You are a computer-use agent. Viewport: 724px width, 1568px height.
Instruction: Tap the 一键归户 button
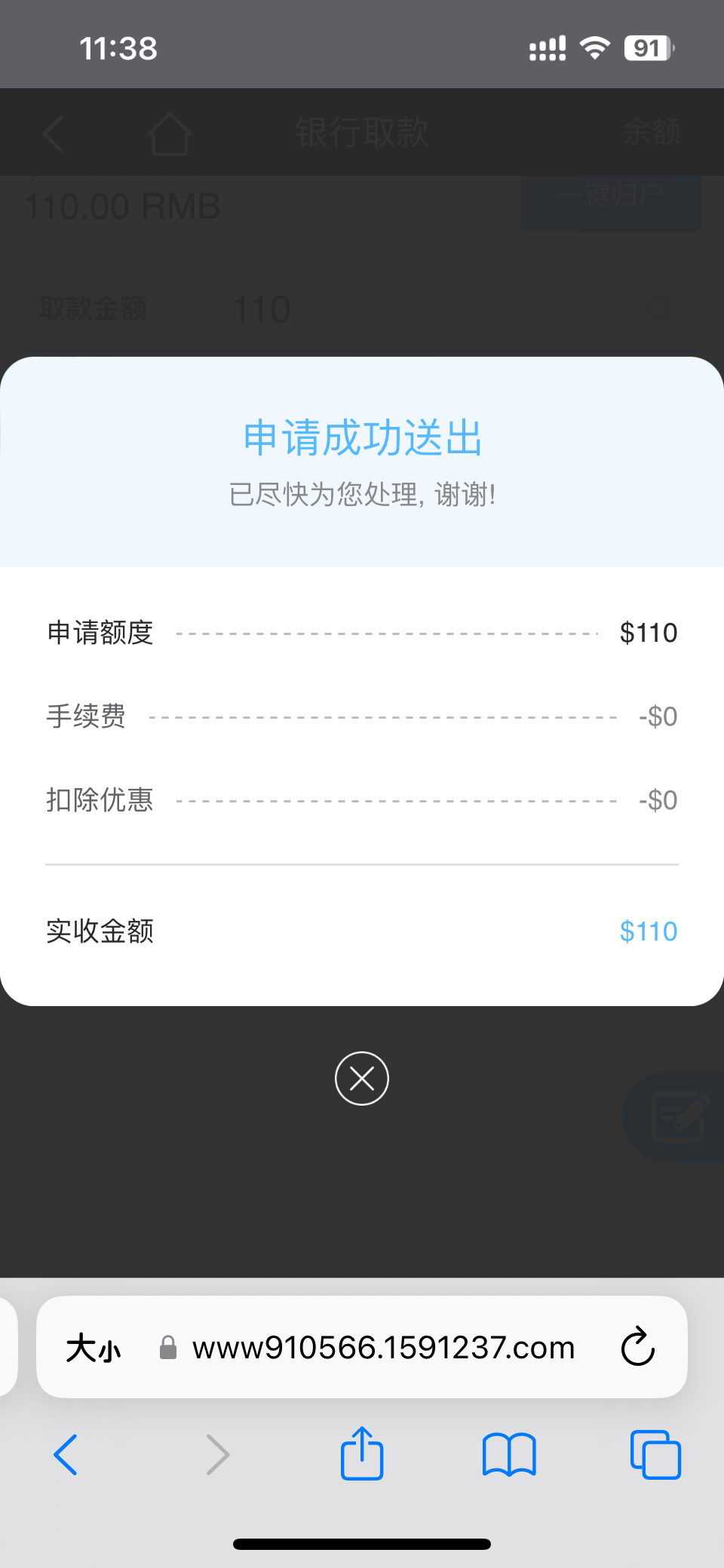point(609,195)
